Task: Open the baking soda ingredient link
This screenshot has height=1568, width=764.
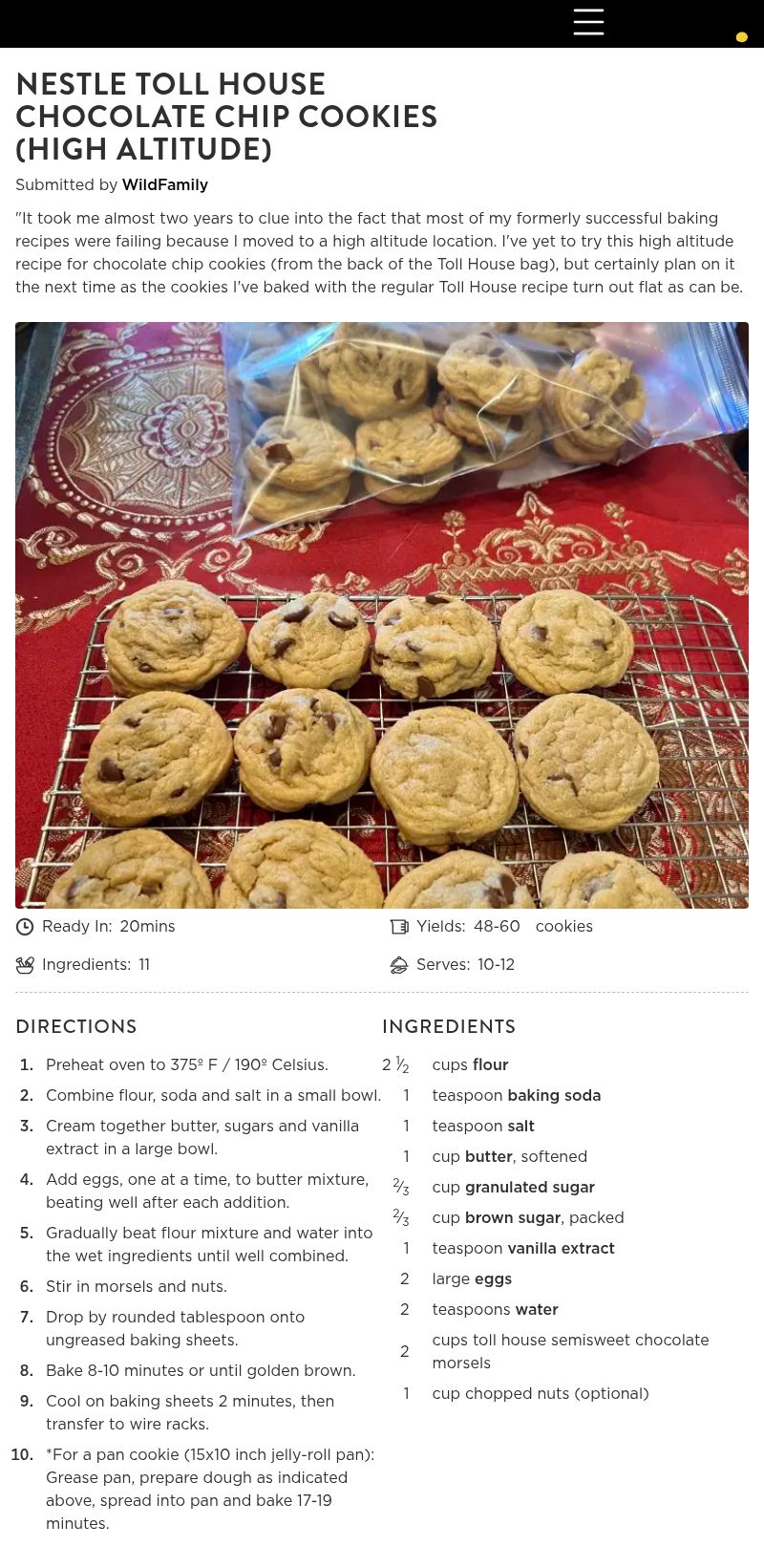Action: pyautogui.click(x=554, y=1095)
